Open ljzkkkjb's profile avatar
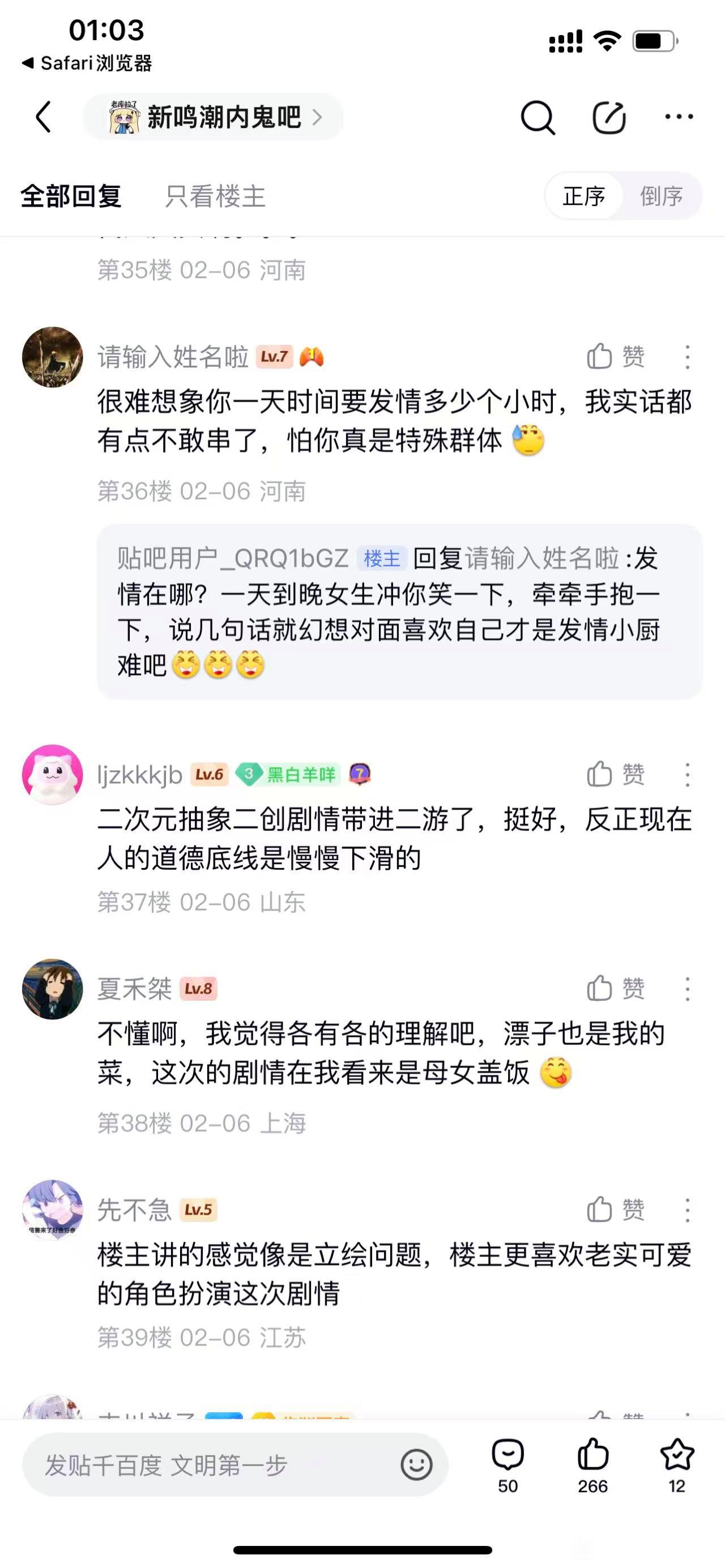725x1568 pixels. (x=52, y=774)
